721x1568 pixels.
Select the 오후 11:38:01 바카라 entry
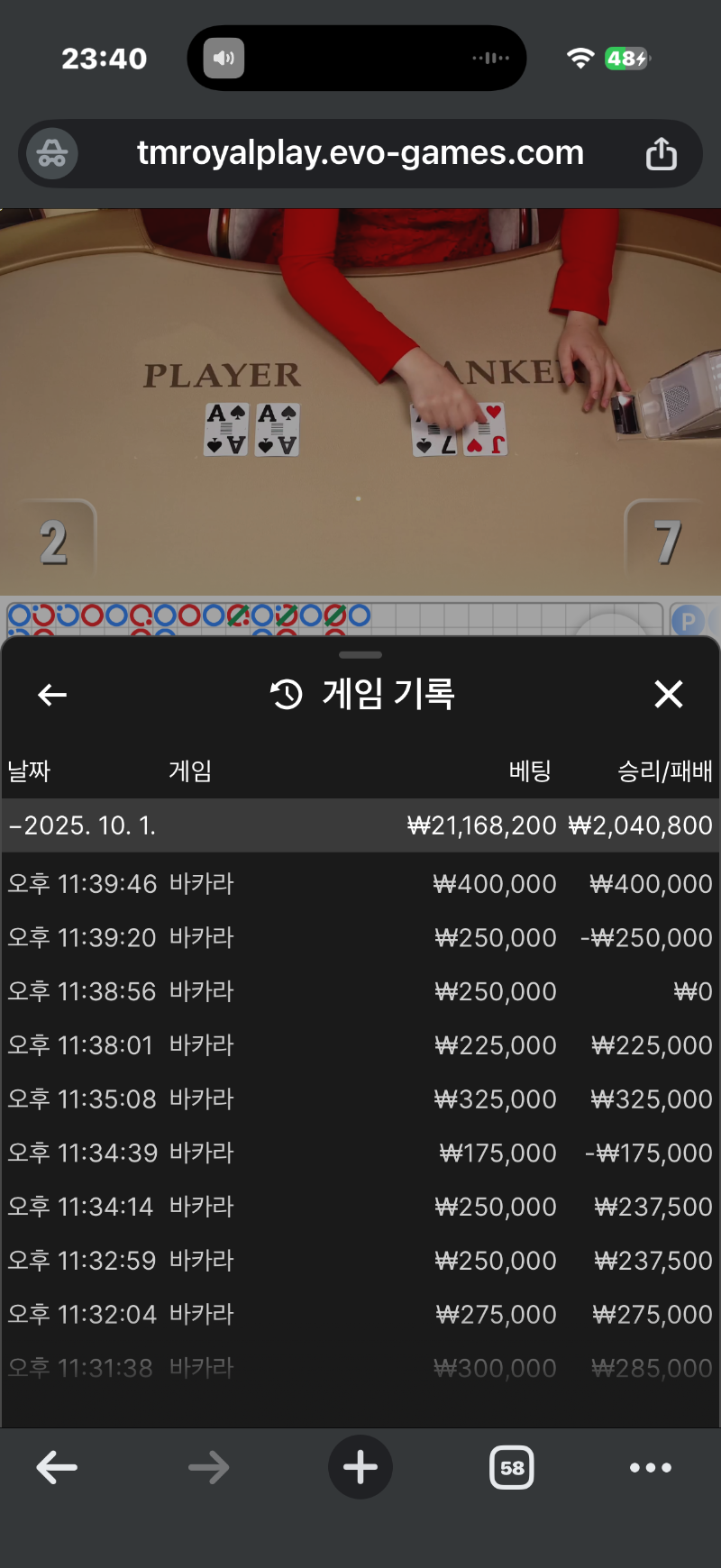coord(360,1045)
